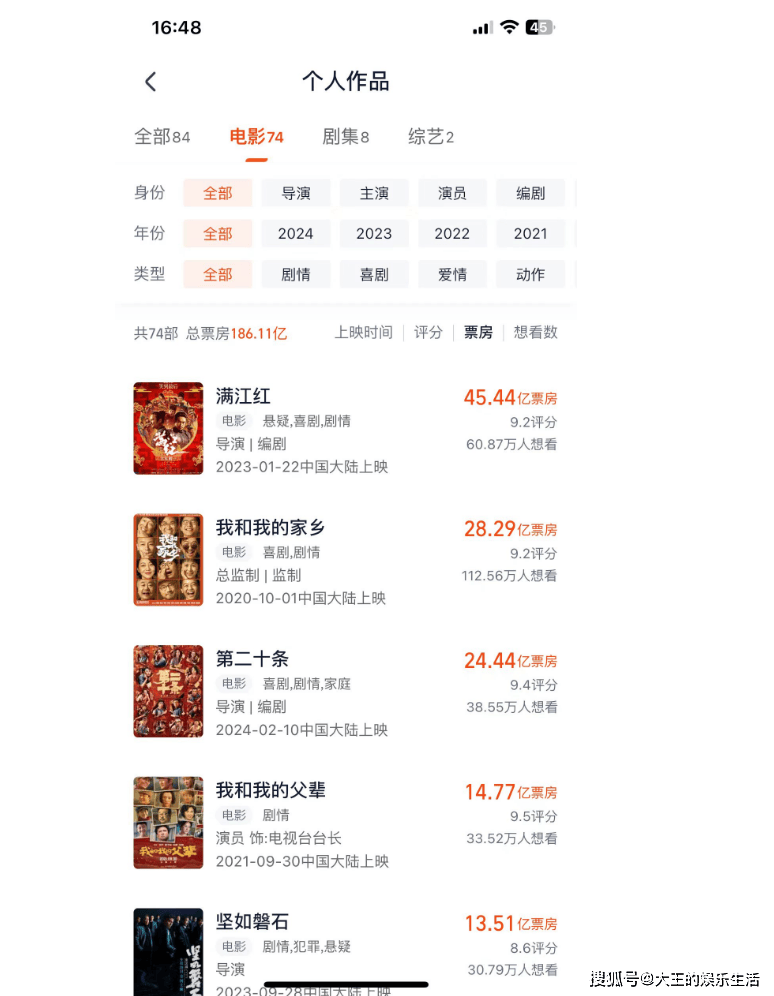Screen dimensions: 774x996
Task: Go back using the back arrow
Action: [x=151, y=82]
